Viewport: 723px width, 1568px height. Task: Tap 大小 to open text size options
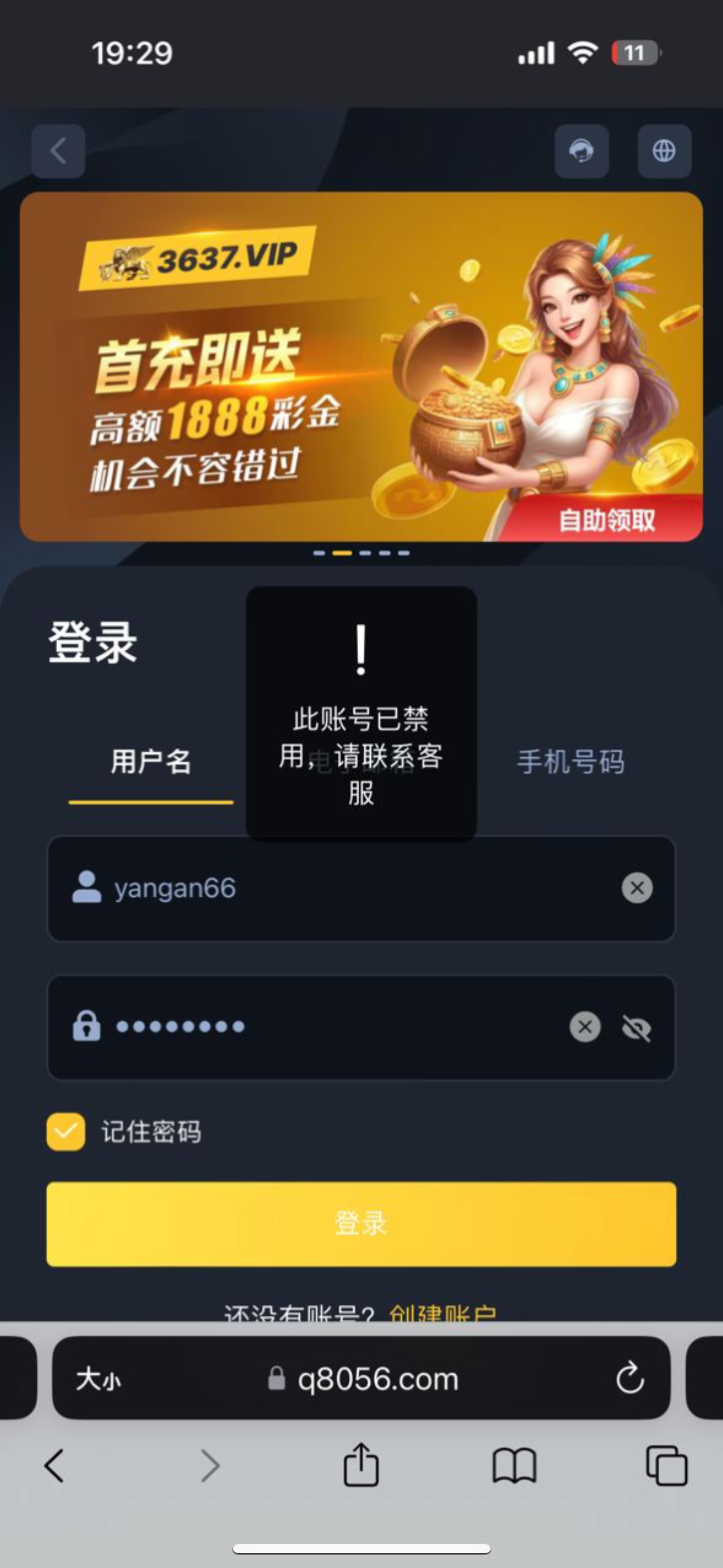(x=98, y=1378)
